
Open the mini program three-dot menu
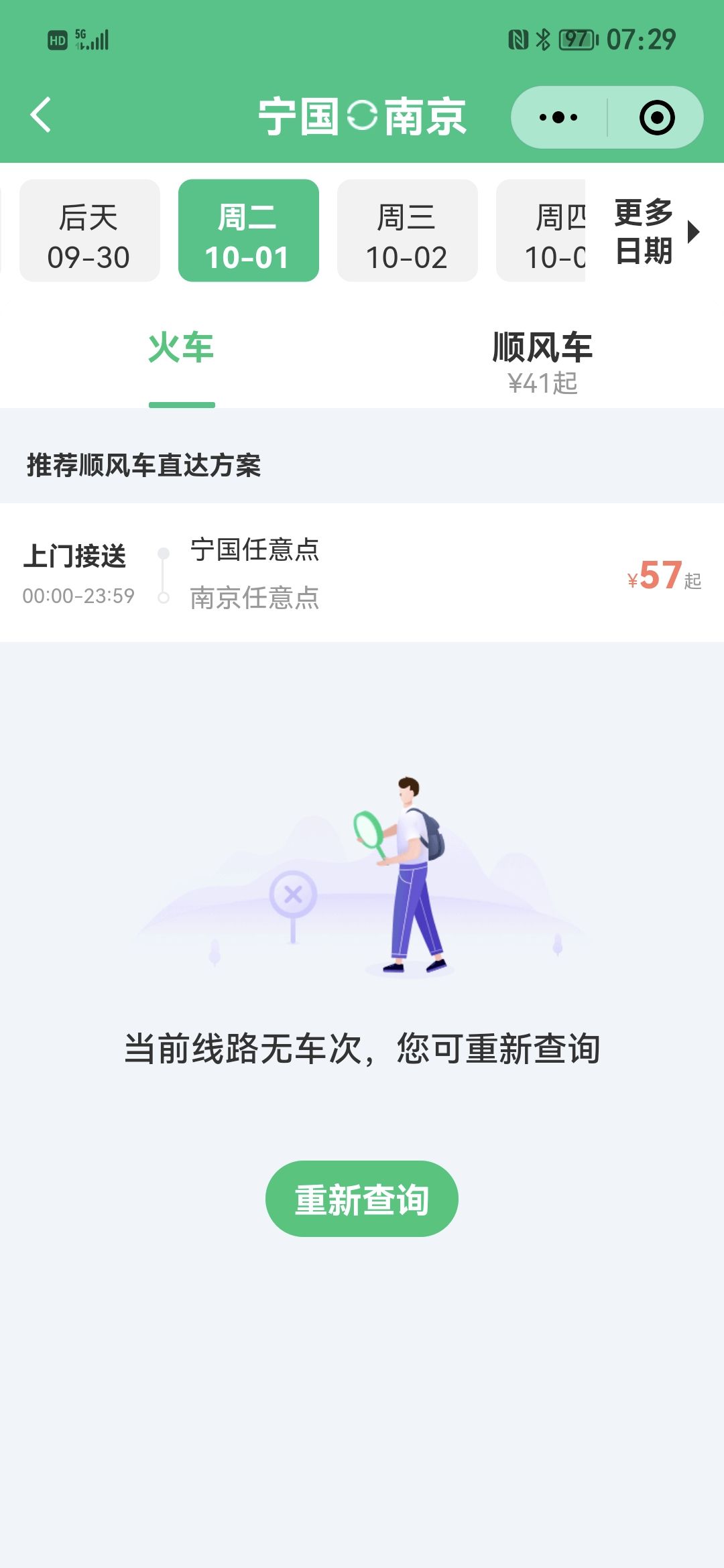558,117
